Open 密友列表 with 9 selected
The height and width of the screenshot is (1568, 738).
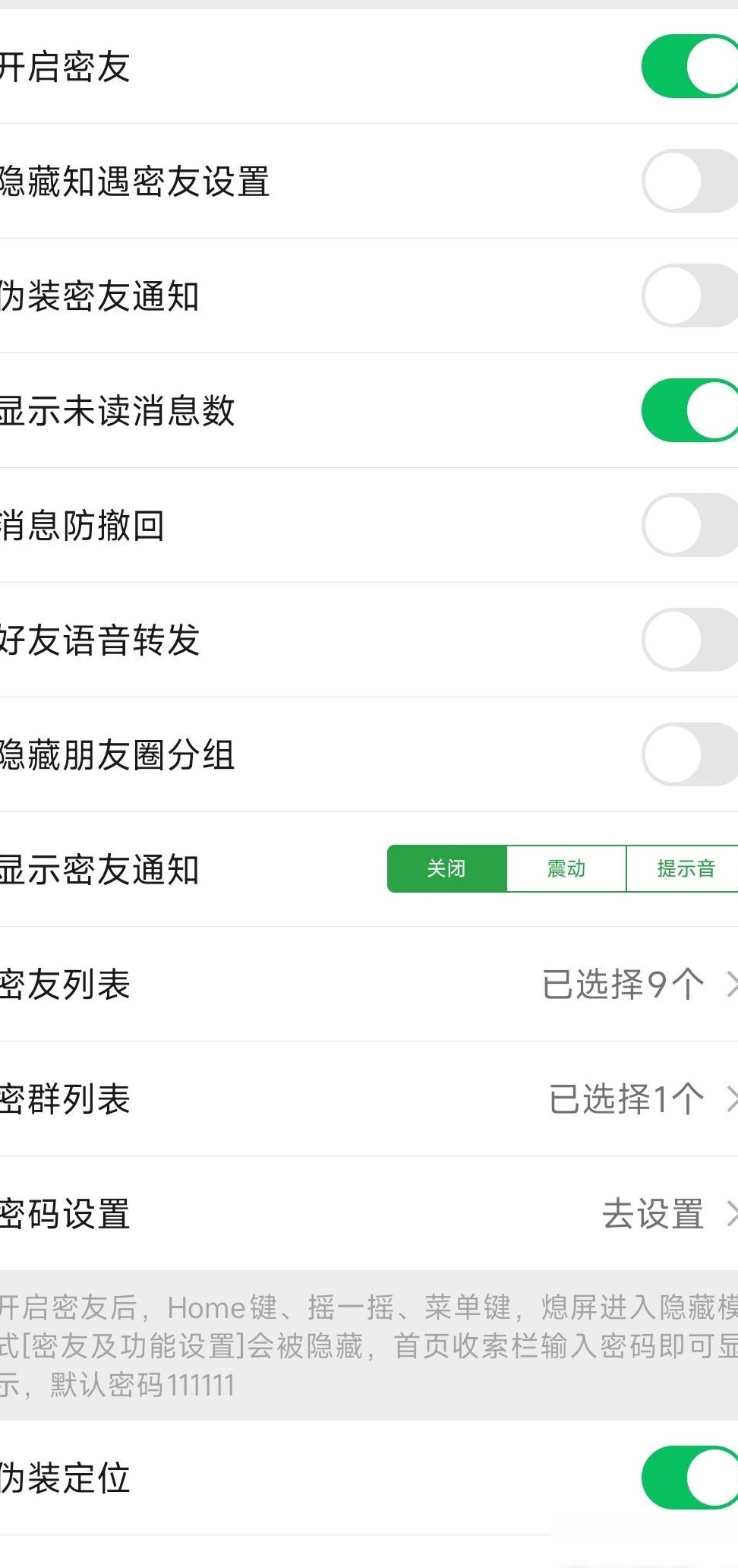(x=369, y=984)
